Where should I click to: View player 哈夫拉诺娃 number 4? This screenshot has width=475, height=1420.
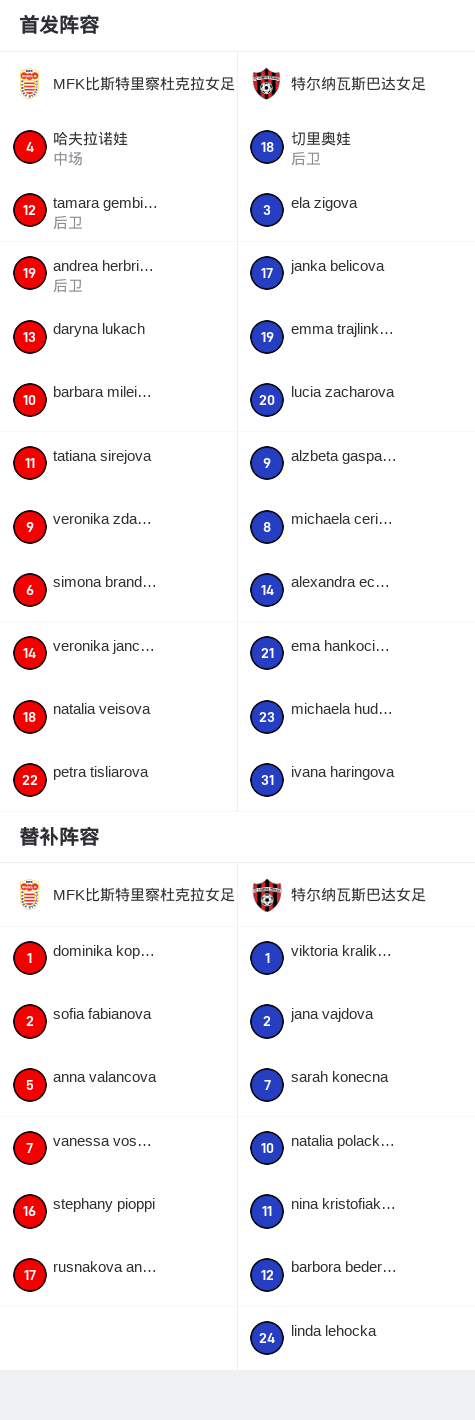tap(118, 147)
